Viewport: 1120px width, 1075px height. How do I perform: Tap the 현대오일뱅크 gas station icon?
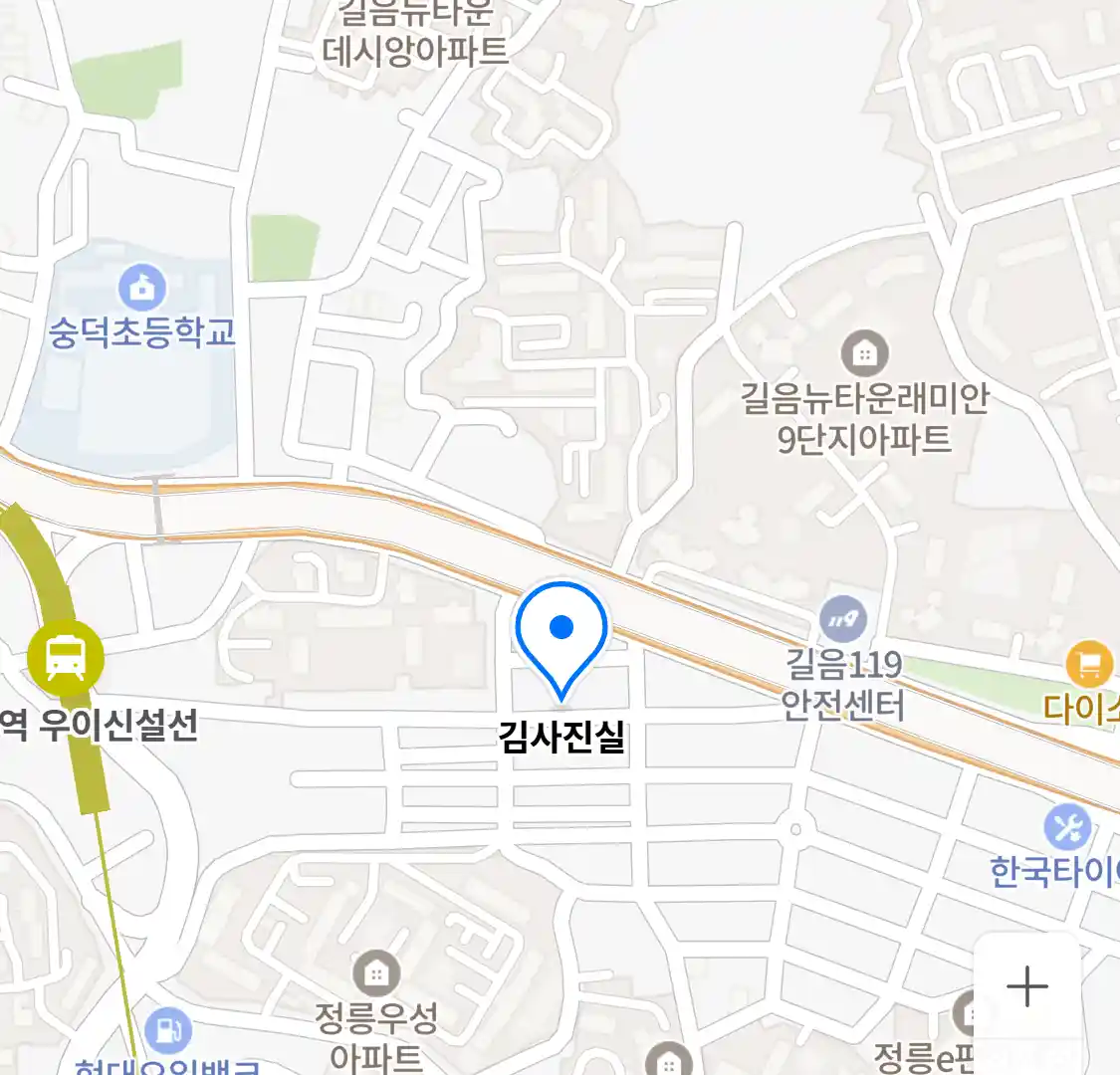click(x=167, y=1032)
